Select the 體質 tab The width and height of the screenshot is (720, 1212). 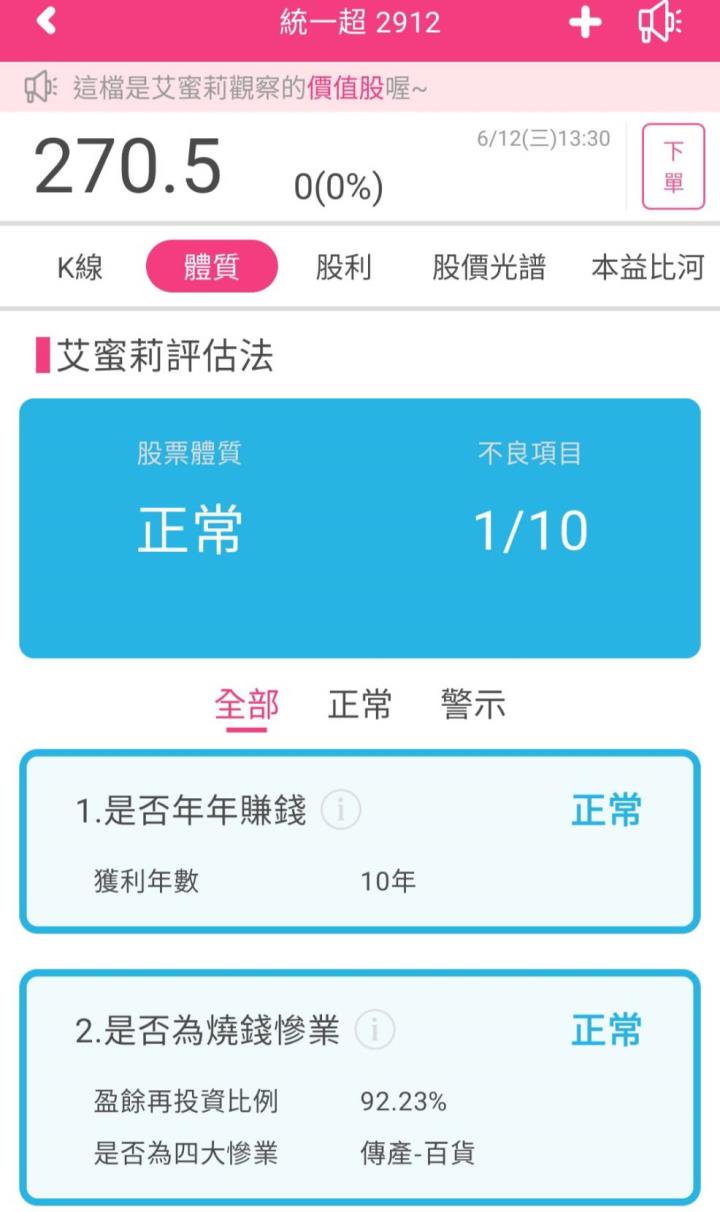211,267
